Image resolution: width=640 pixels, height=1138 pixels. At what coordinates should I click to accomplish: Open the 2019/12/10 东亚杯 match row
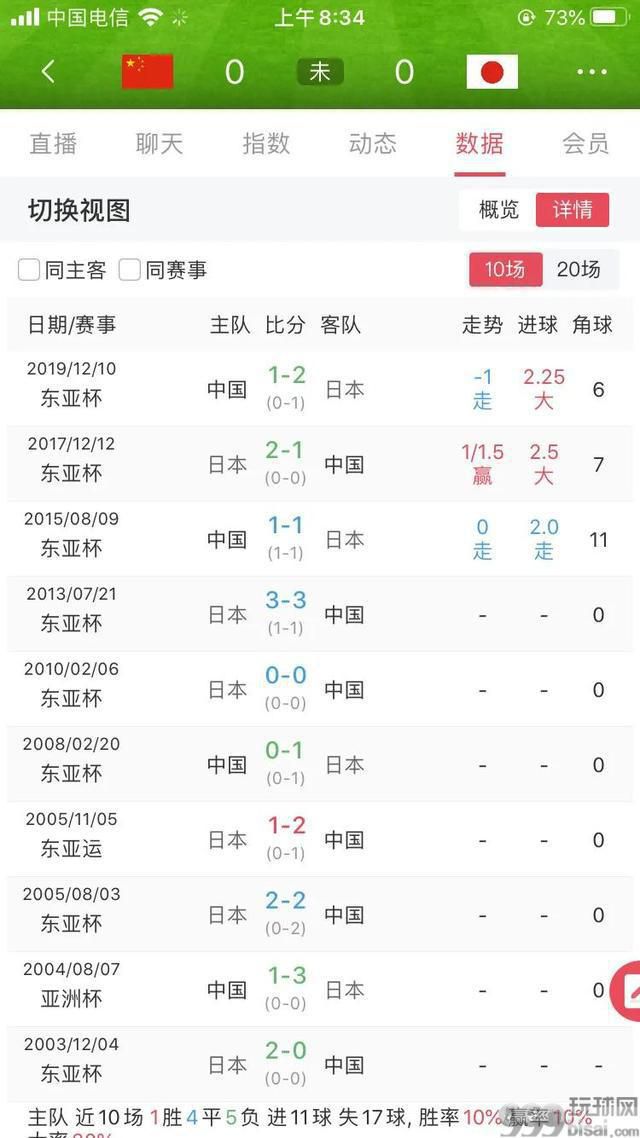[320, 389]
